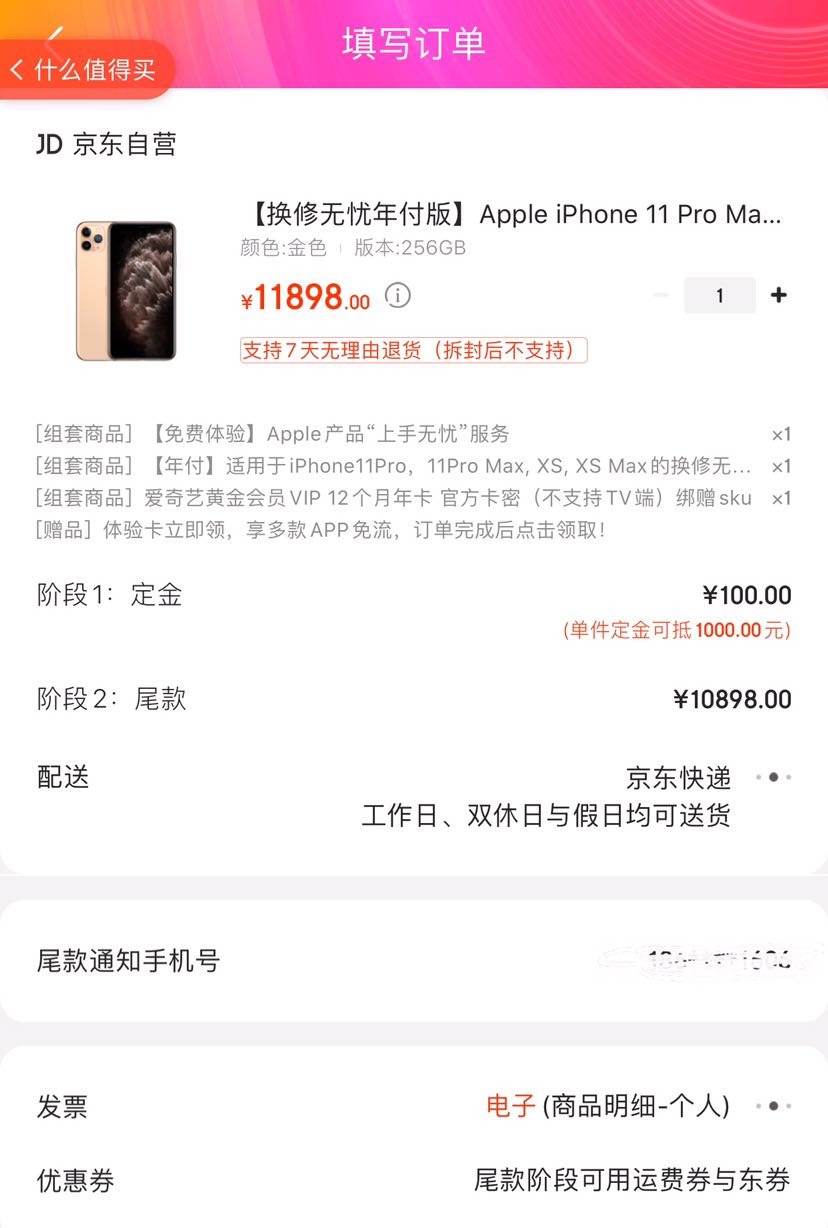Increase item quantity with plus button
The height and width of the screenshot is (1228, 828).
pyautogui.click(x=779, y=295)
